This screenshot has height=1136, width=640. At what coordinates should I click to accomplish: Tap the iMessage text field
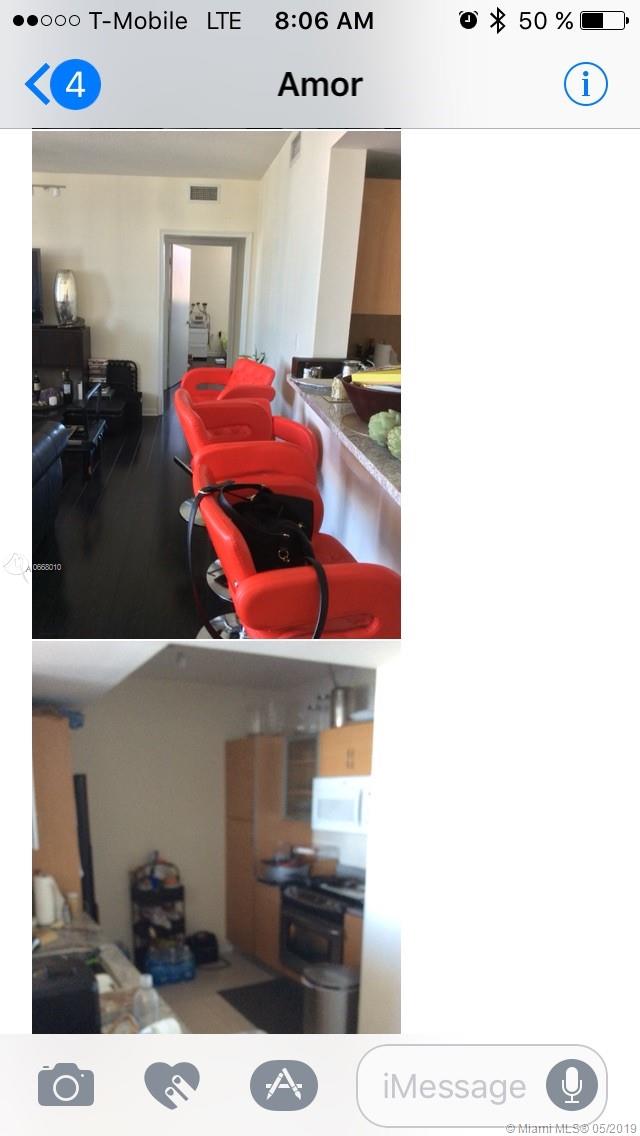(455, 1086)
